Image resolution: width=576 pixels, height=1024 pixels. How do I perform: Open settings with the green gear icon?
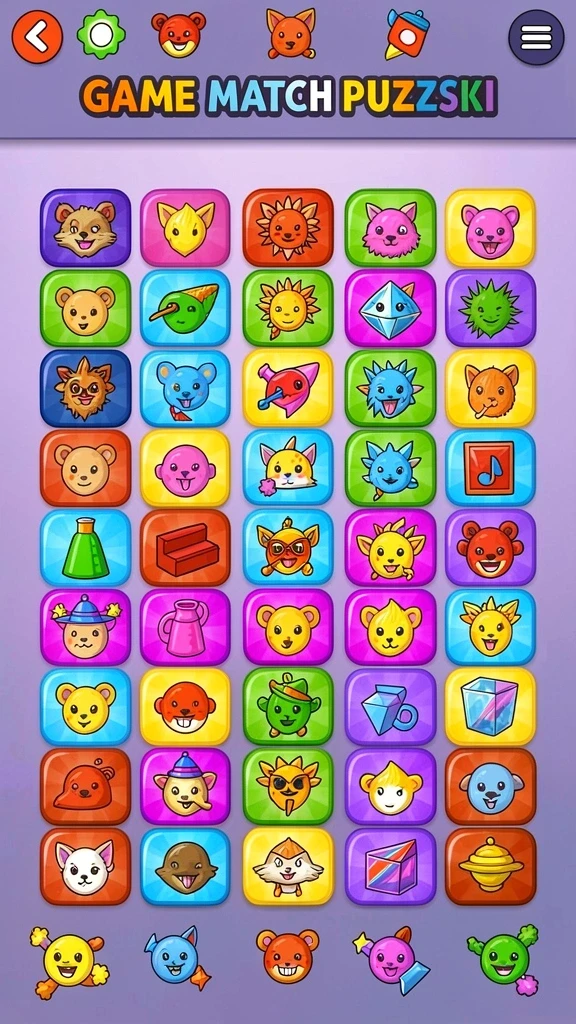[x=101, y=34]
